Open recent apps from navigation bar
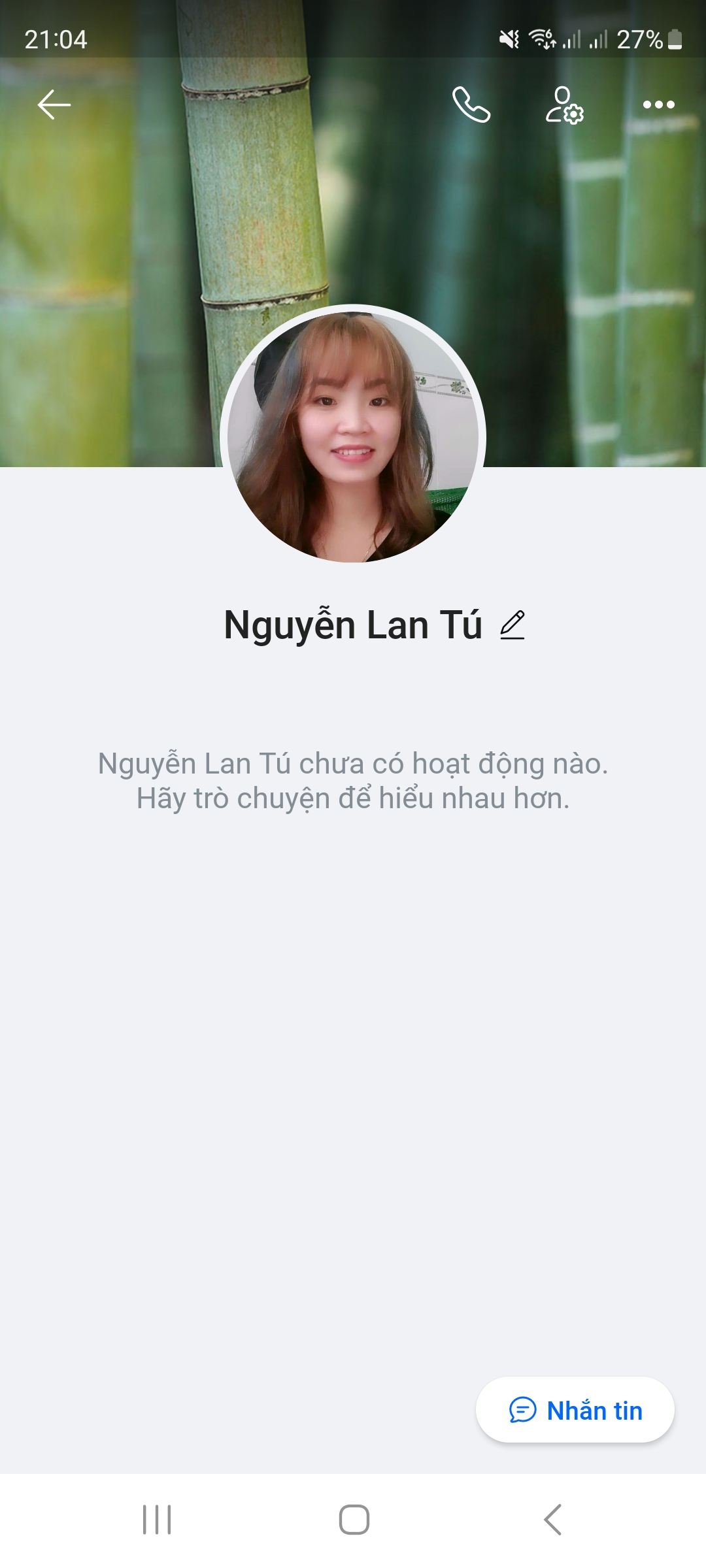Screen dimensions: 706x1568 [157, 1520]
